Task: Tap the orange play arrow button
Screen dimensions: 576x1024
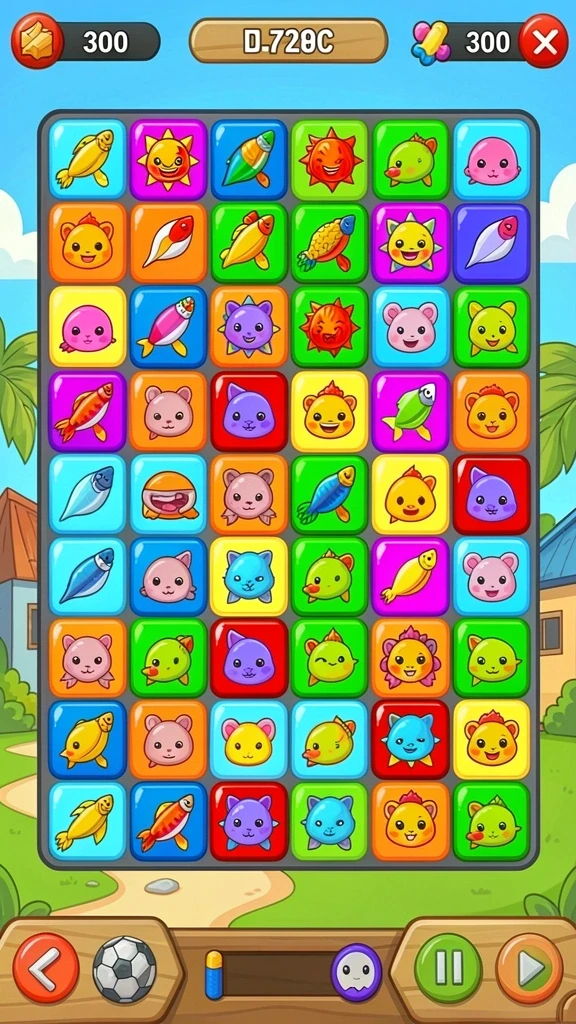Action: (x=529, y=968)
